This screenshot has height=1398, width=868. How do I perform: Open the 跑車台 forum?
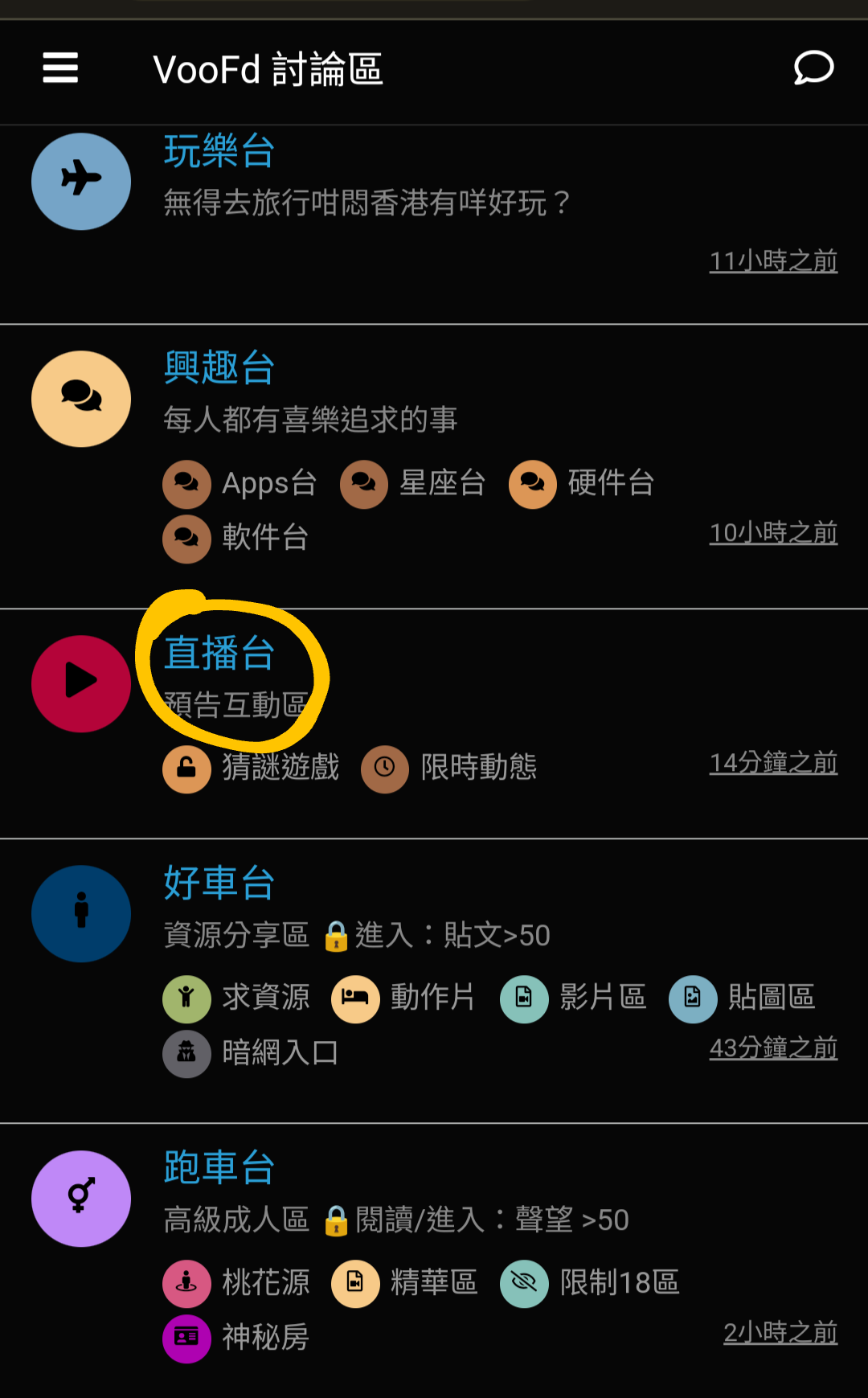219,1167
